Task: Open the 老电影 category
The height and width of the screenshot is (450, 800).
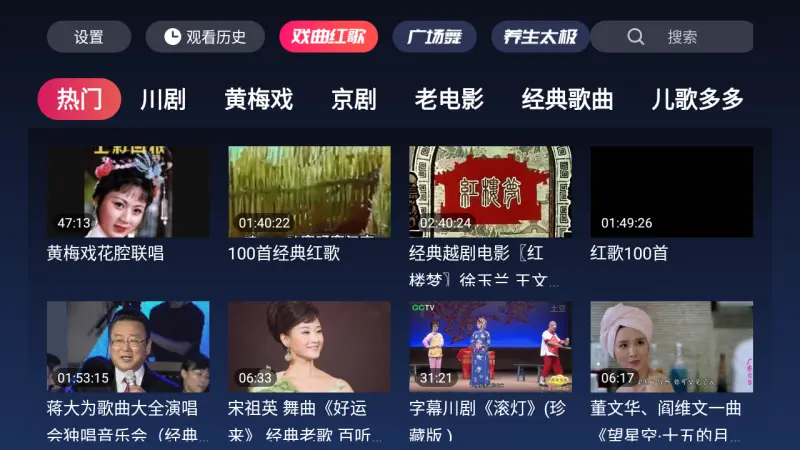Action: [x=449, y=99]
